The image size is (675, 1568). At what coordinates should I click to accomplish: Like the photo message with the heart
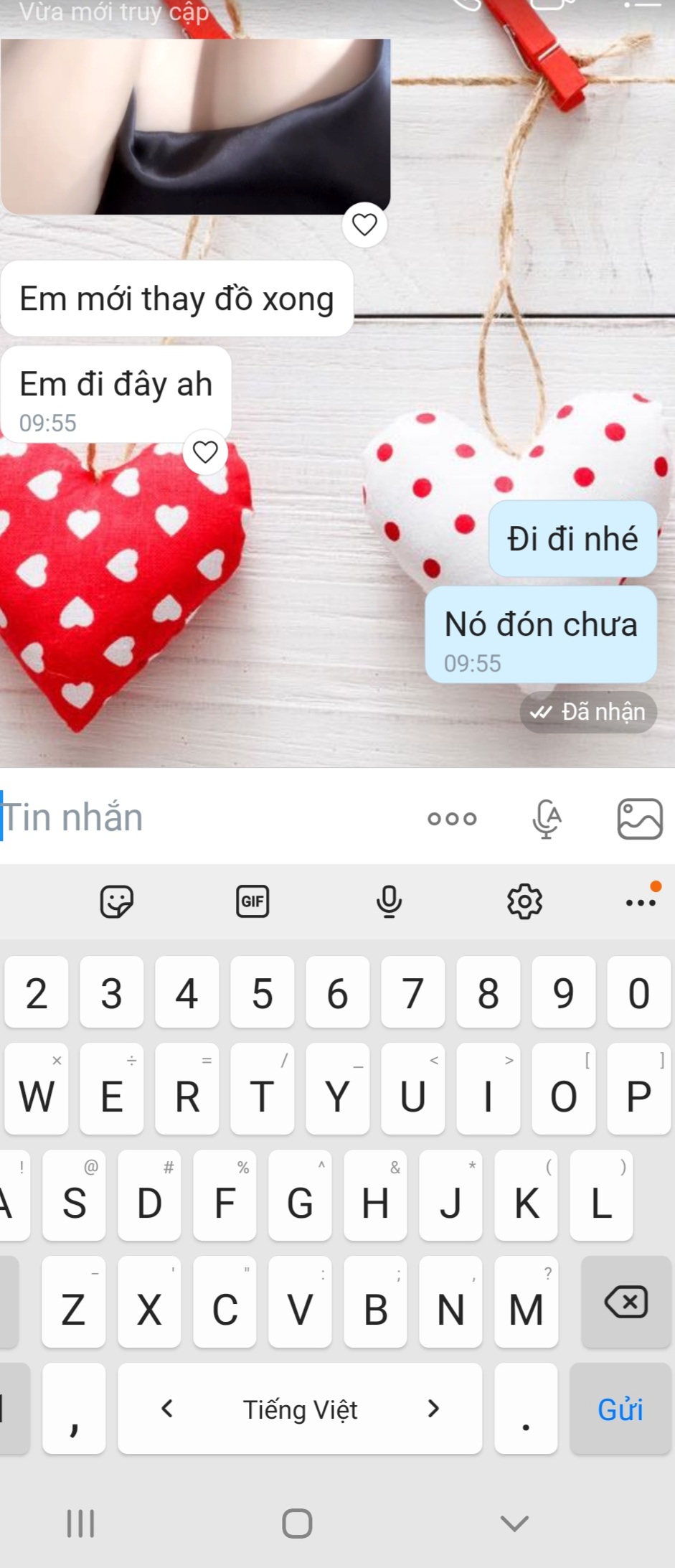[364, 225]
